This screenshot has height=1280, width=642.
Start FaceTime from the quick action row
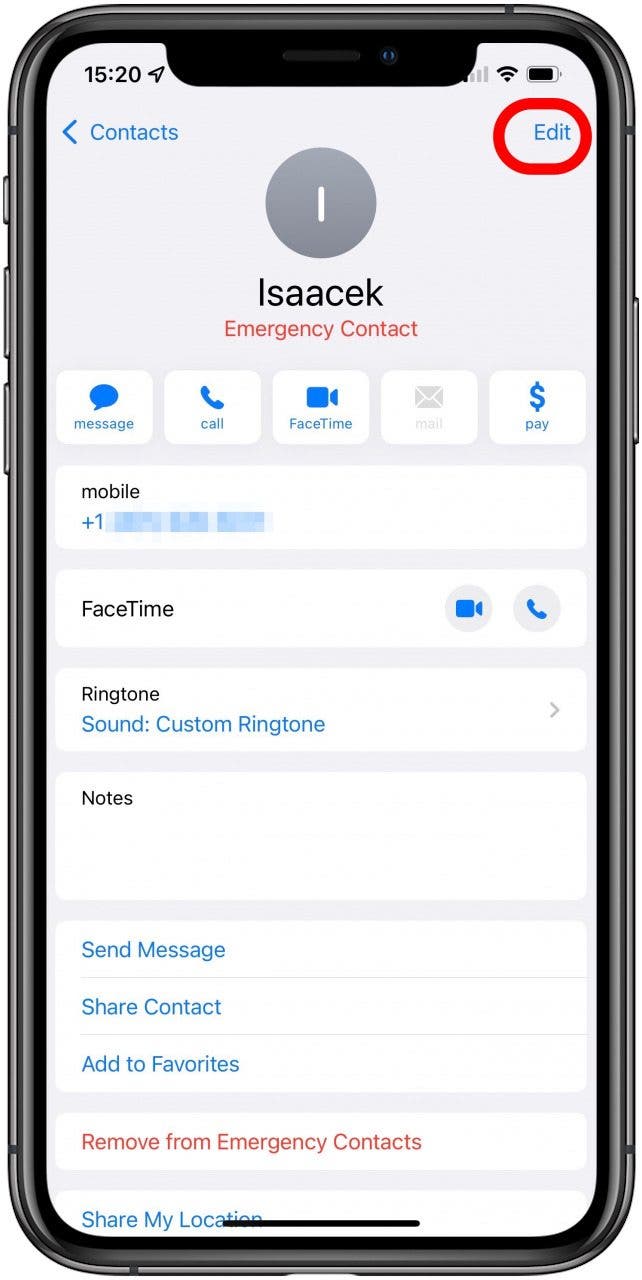point(320,407)
